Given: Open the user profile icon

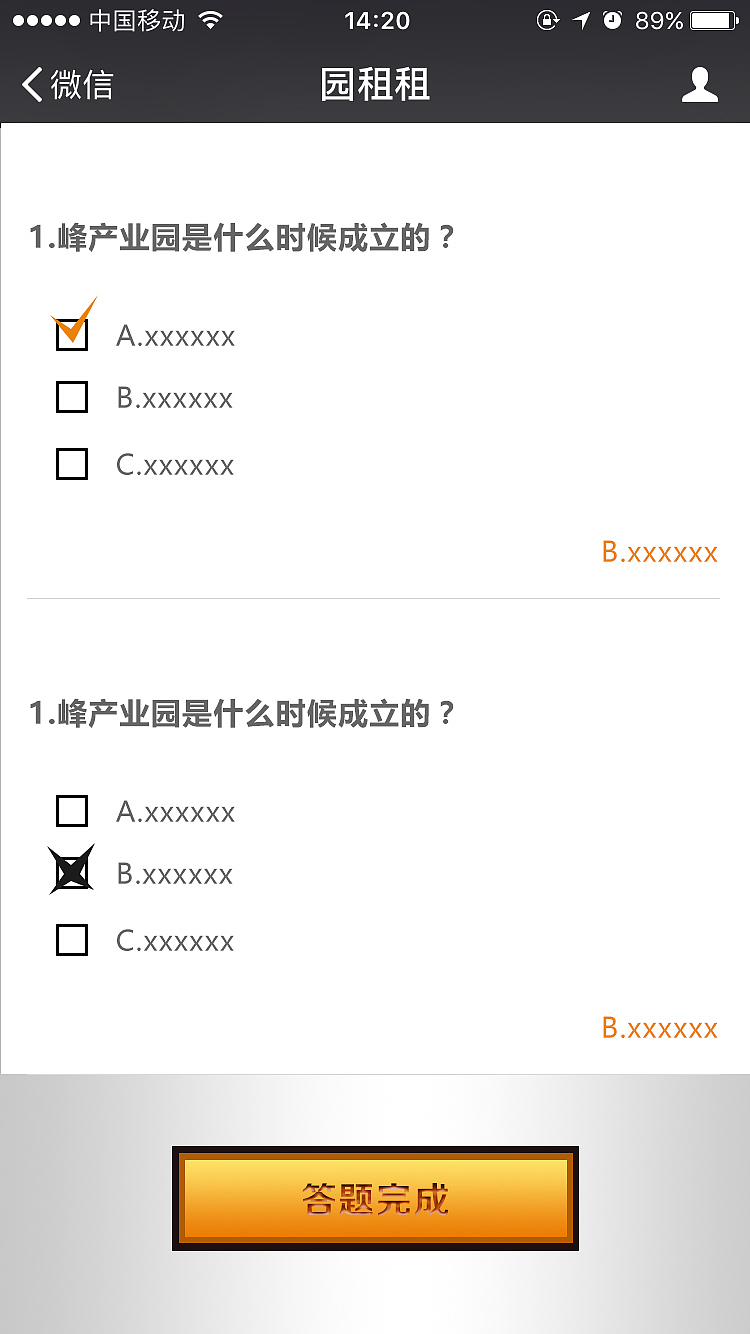Looking at the screenshot, I should point(699,85).
